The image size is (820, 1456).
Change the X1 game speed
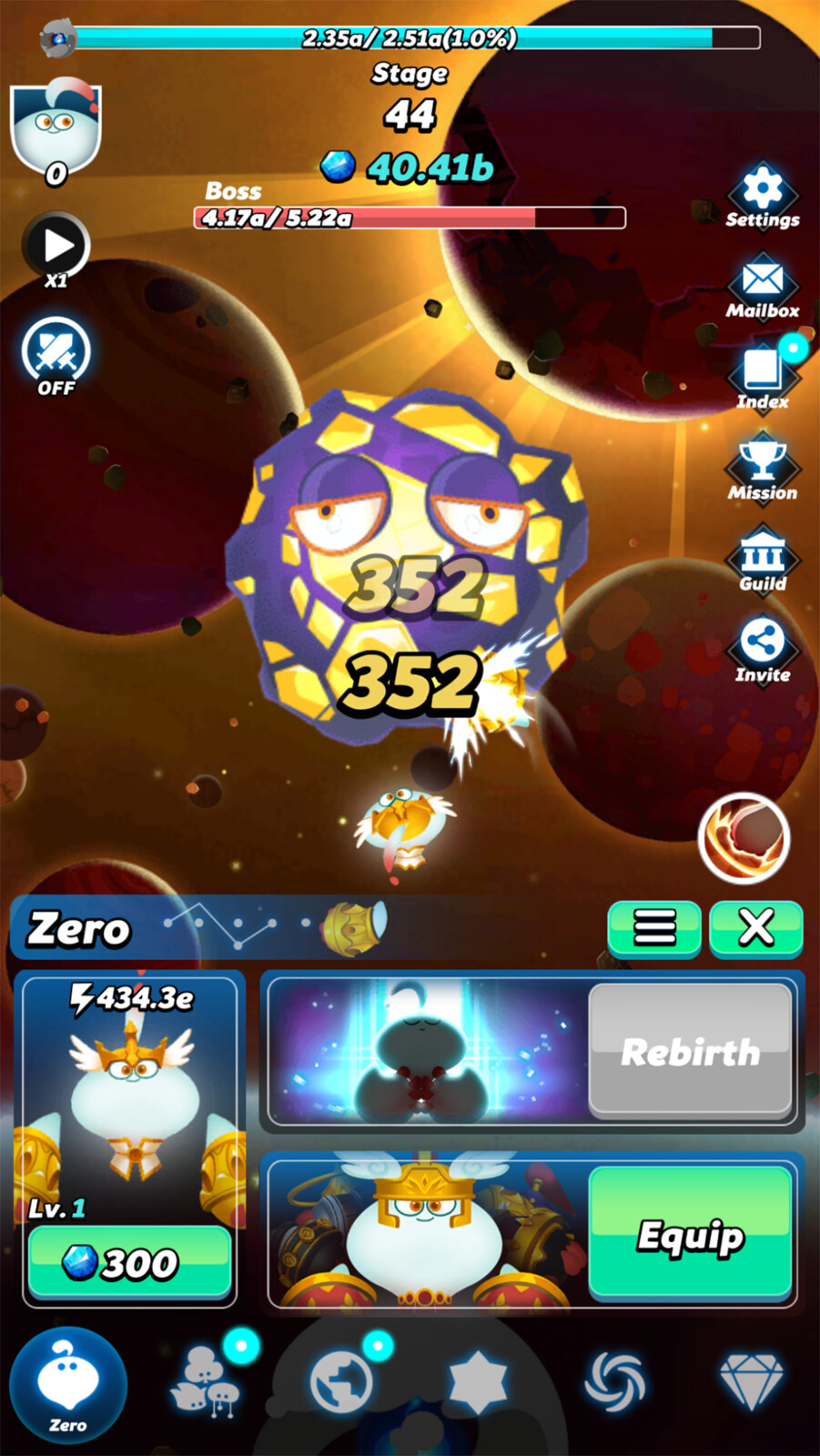(x=56, y=248)
